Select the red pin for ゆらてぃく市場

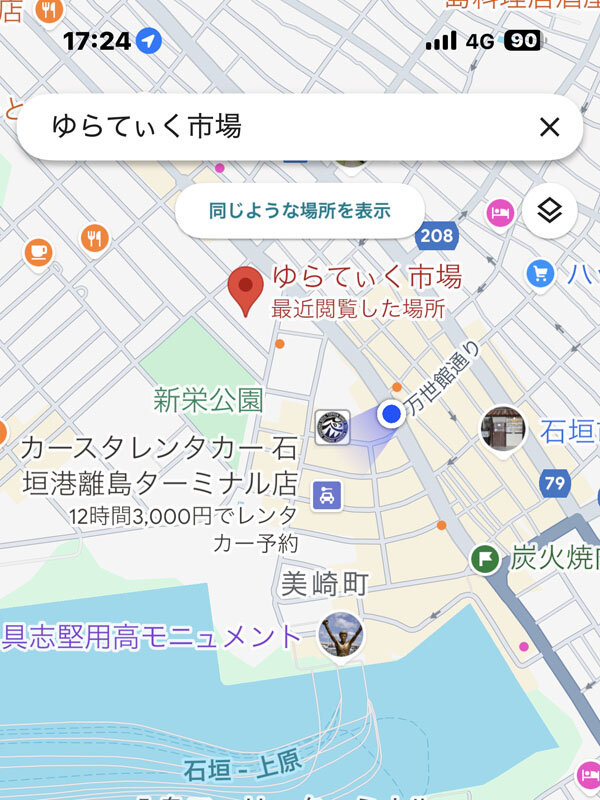tap(246, 290)
